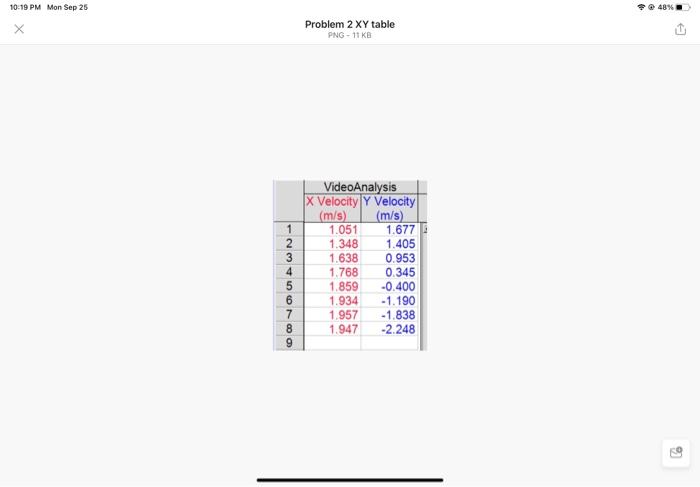Viewport: 700px width, 487px height.
Task: Close the Problem 2 XY table preview
Action: click(18, 29)
